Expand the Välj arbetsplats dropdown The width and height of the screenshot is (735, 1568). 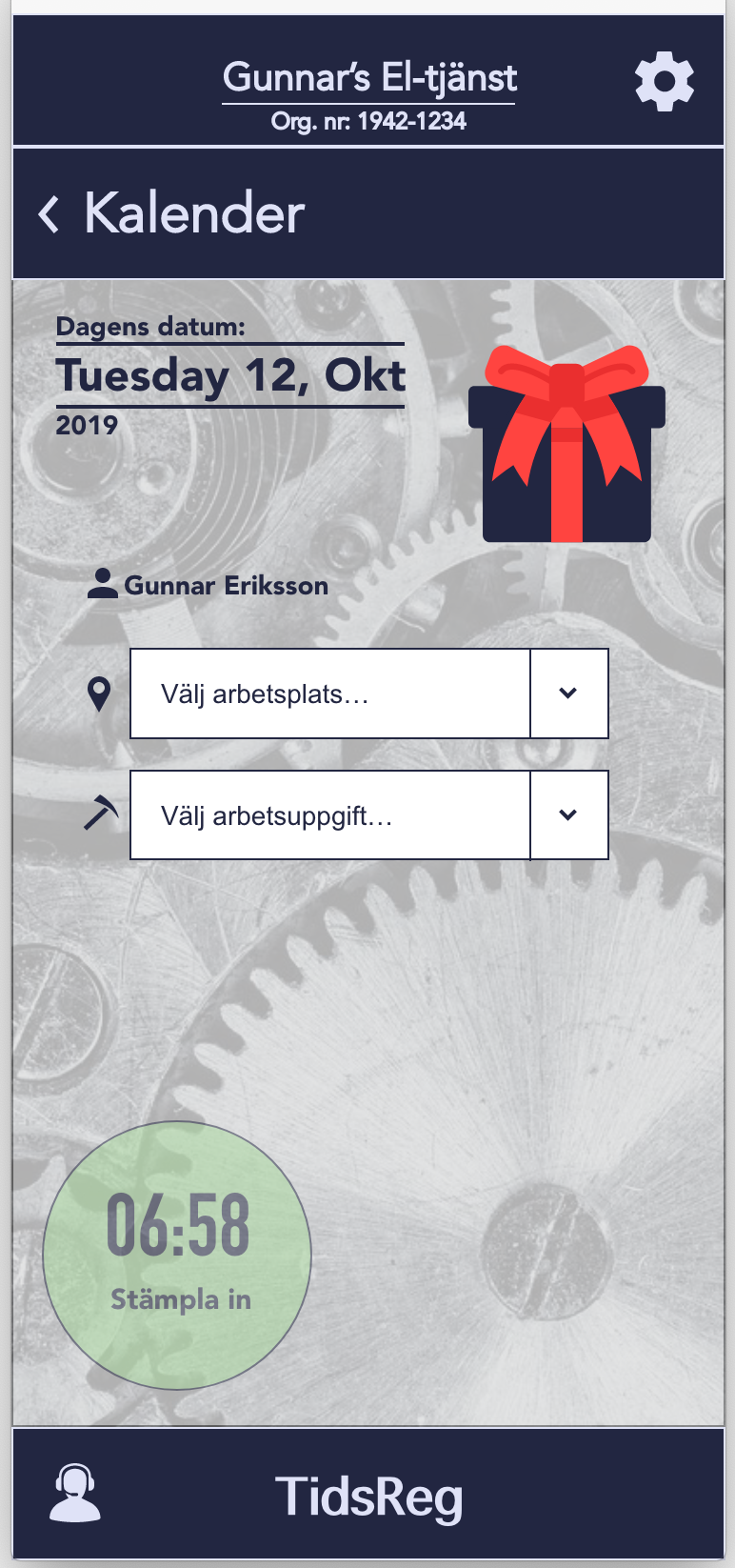[369, 694]
